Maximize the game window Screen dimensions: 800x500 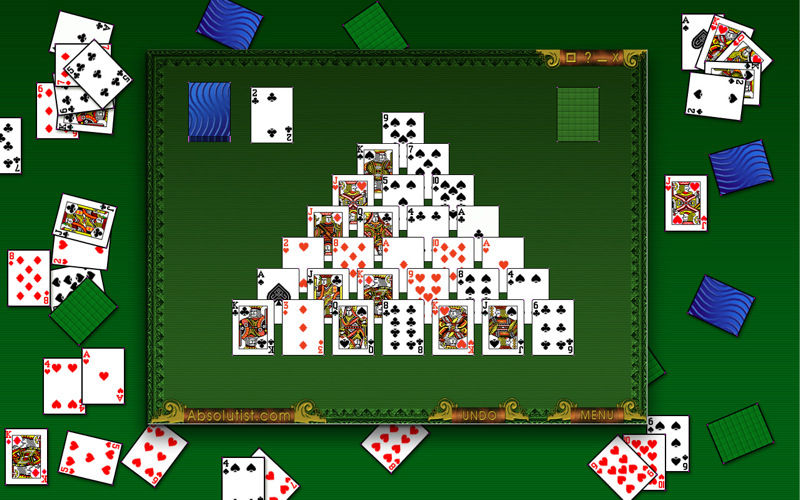pyautogui.click(x=571, y=57)
